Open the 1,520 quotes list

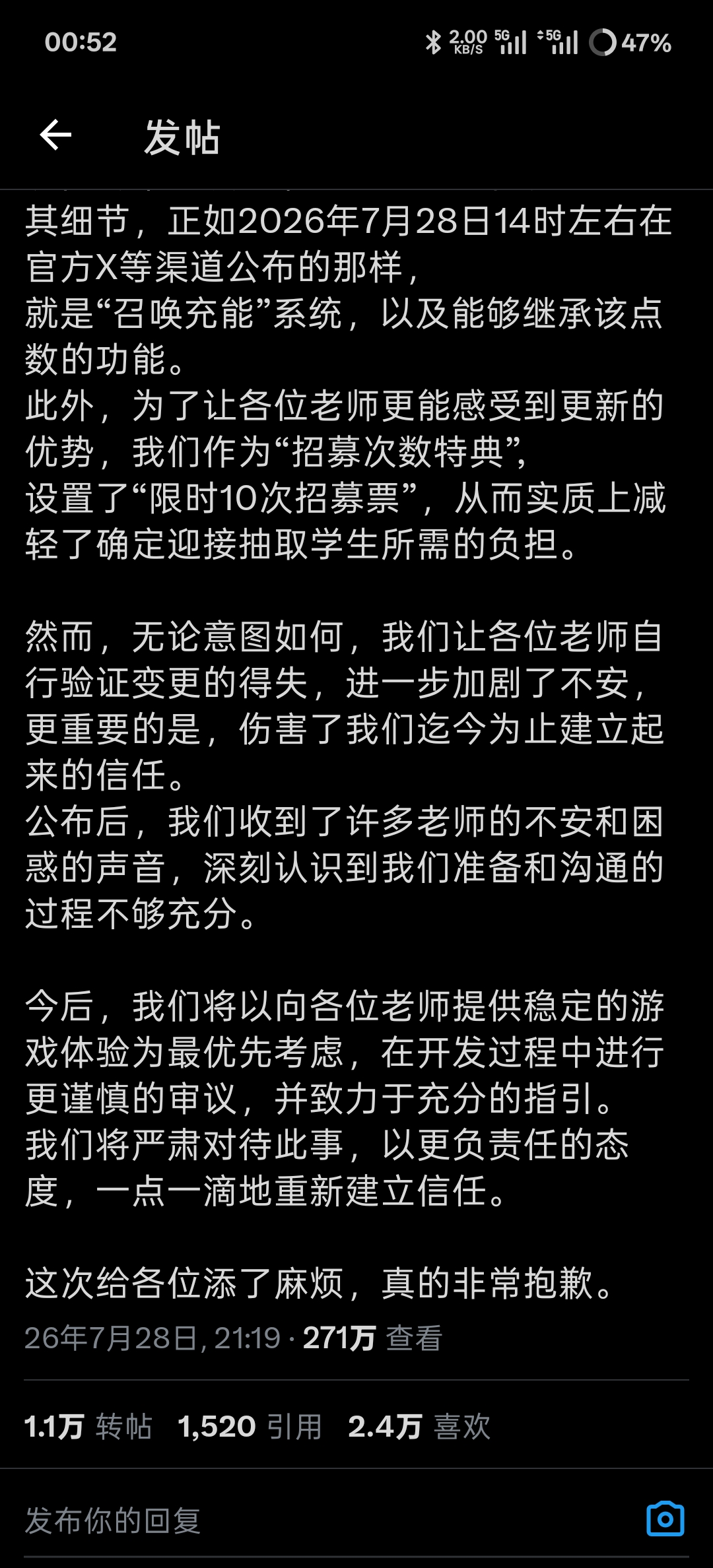coord(250,1427)
